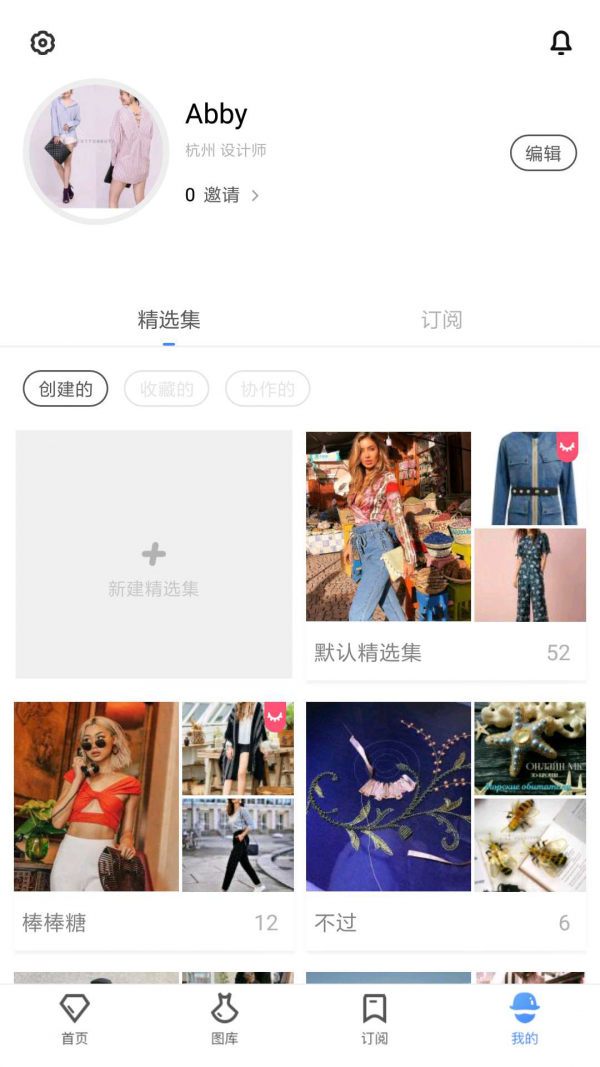Open the 不过 collection
This screenshot has height=1067, width=600.
445,825
